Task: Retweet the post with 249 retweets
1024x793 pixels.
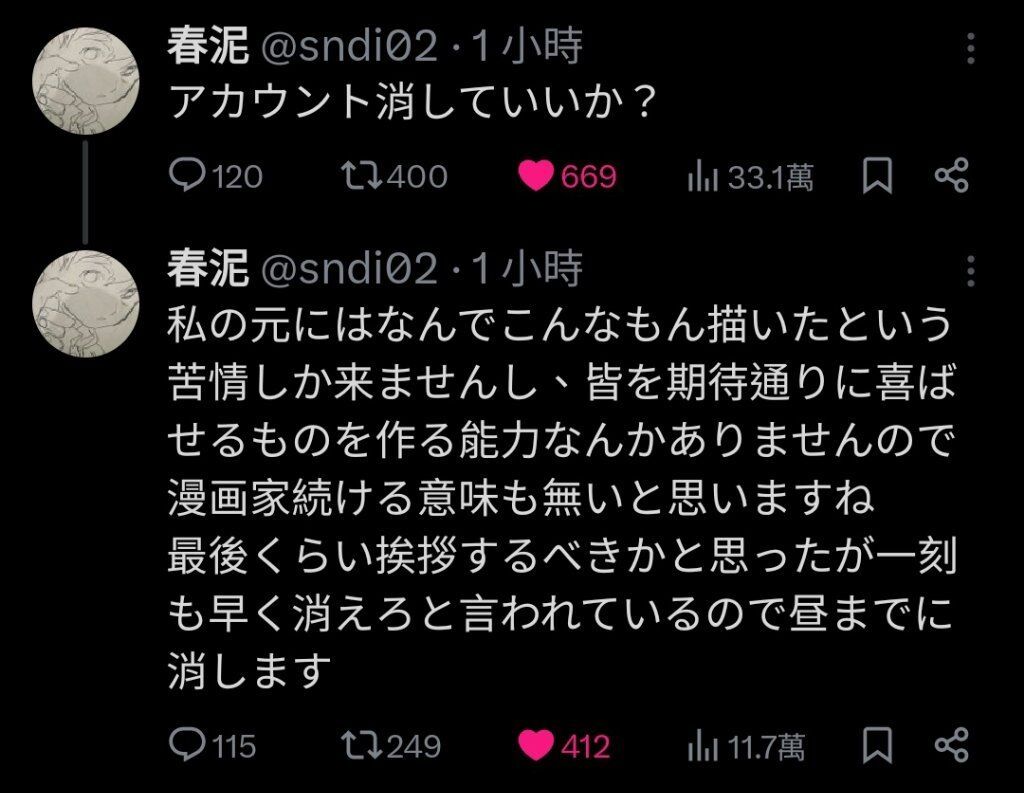Action: coord(356,745)
